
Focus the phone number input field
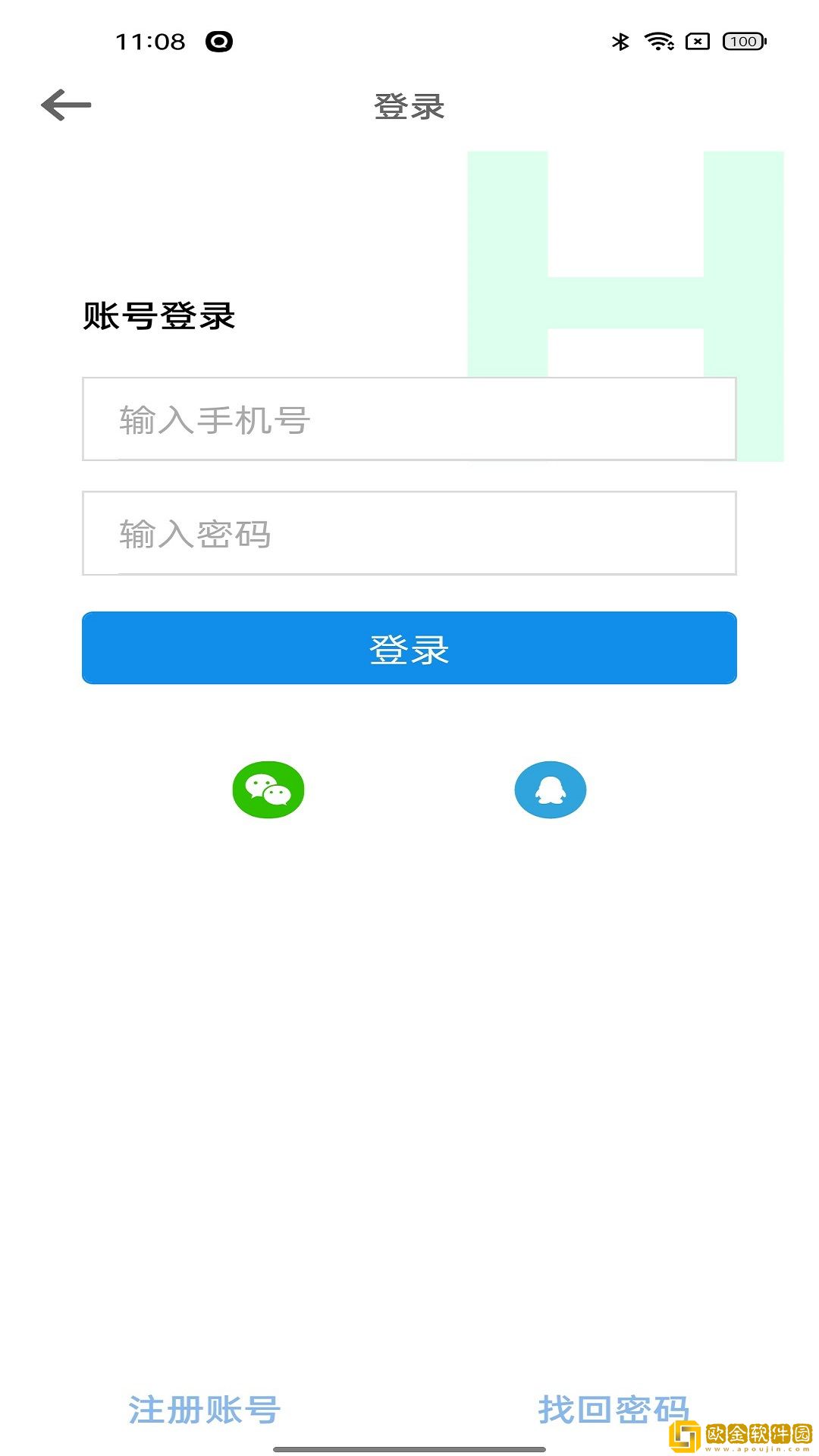point(409,419)
